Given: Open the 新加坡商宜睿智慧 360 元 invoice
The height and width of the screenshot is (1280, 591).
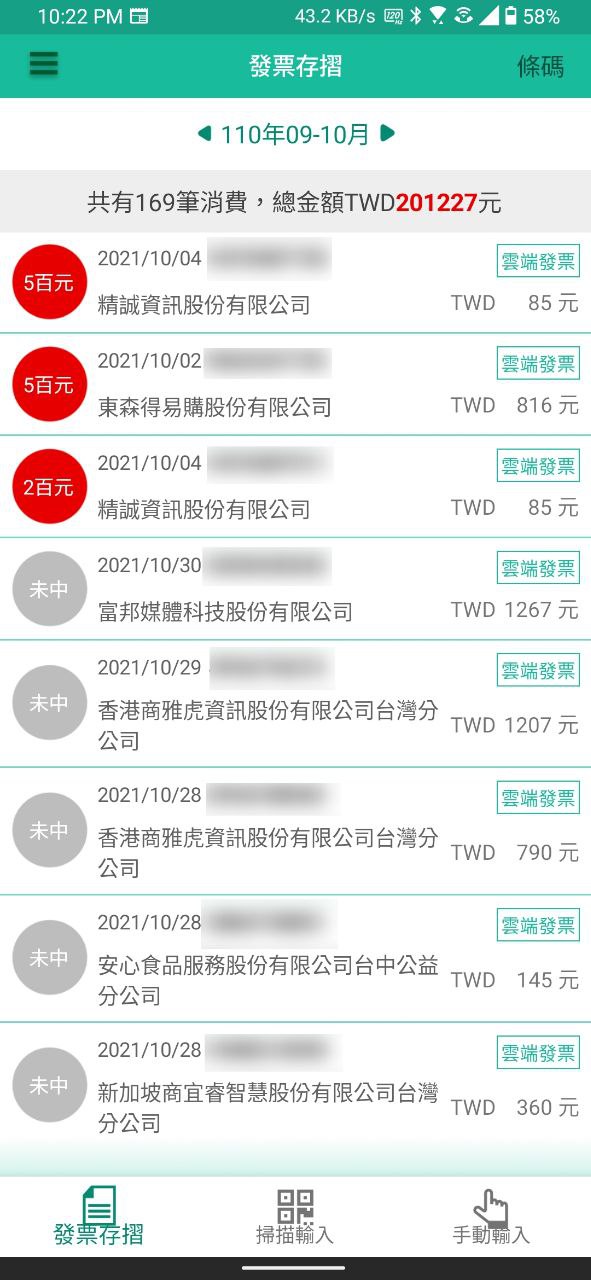Looking at the screenshot, I should pyautogui.click(x=295, y=1086).
